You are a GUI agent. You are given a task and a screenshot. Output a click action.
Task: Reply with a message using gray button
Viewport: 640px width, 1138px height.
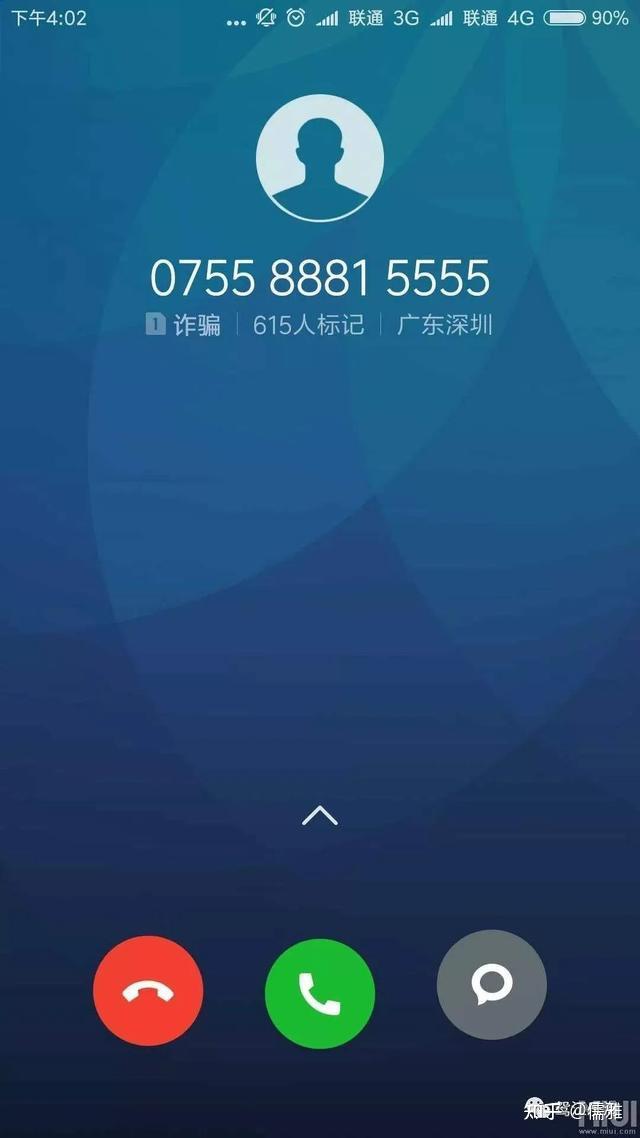pos(492,985)
